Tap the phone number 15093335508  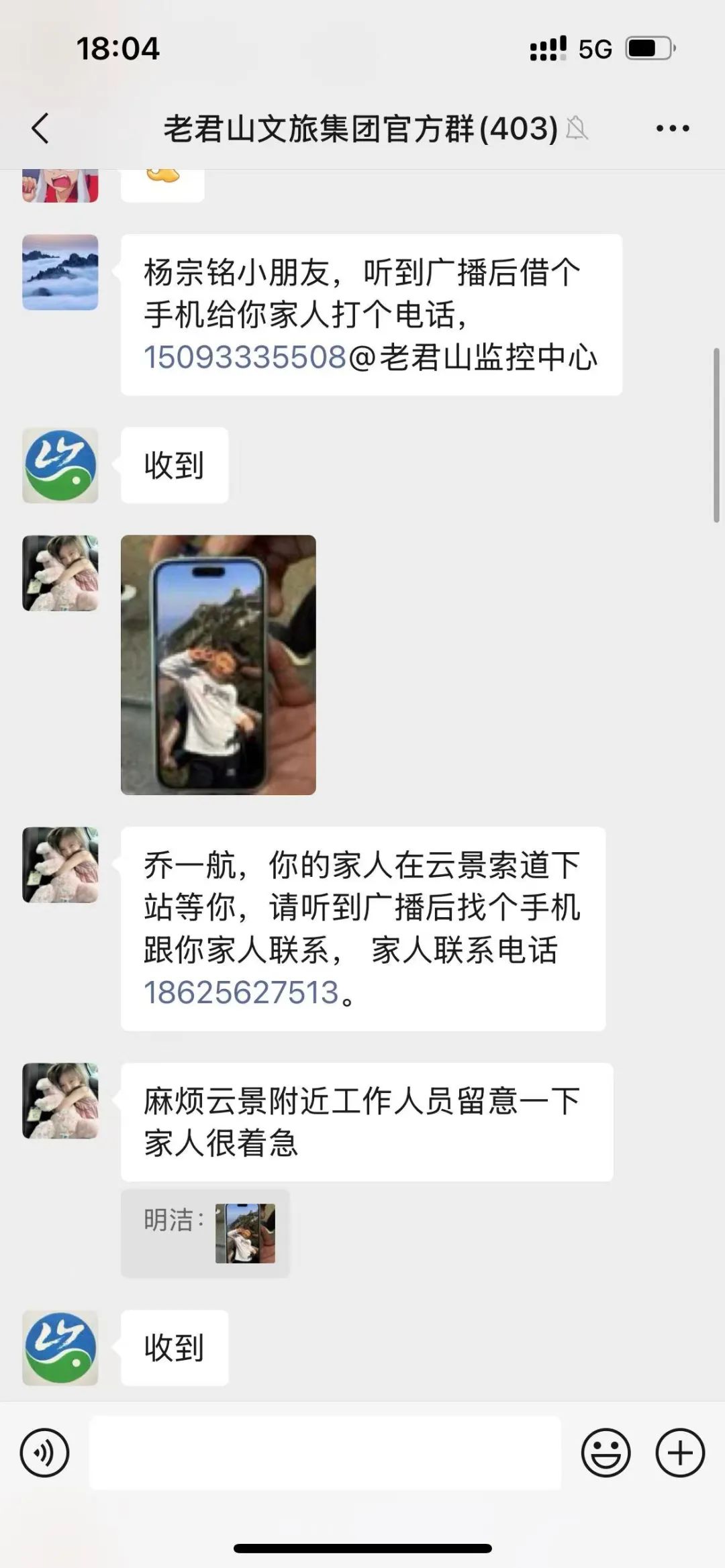(x=245, y=357)
